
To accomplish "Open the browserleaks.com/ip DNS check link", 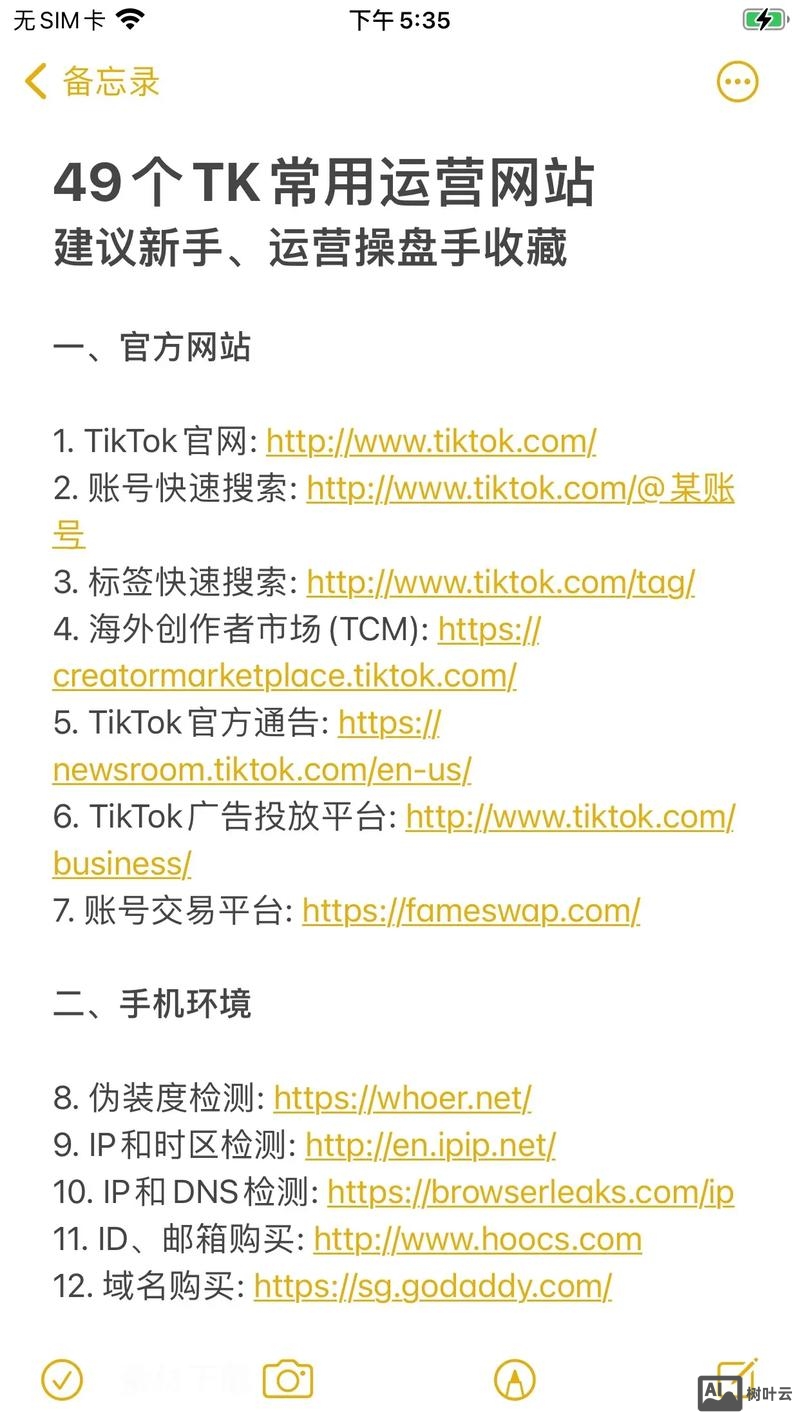I will click(x=531, y=1192).
